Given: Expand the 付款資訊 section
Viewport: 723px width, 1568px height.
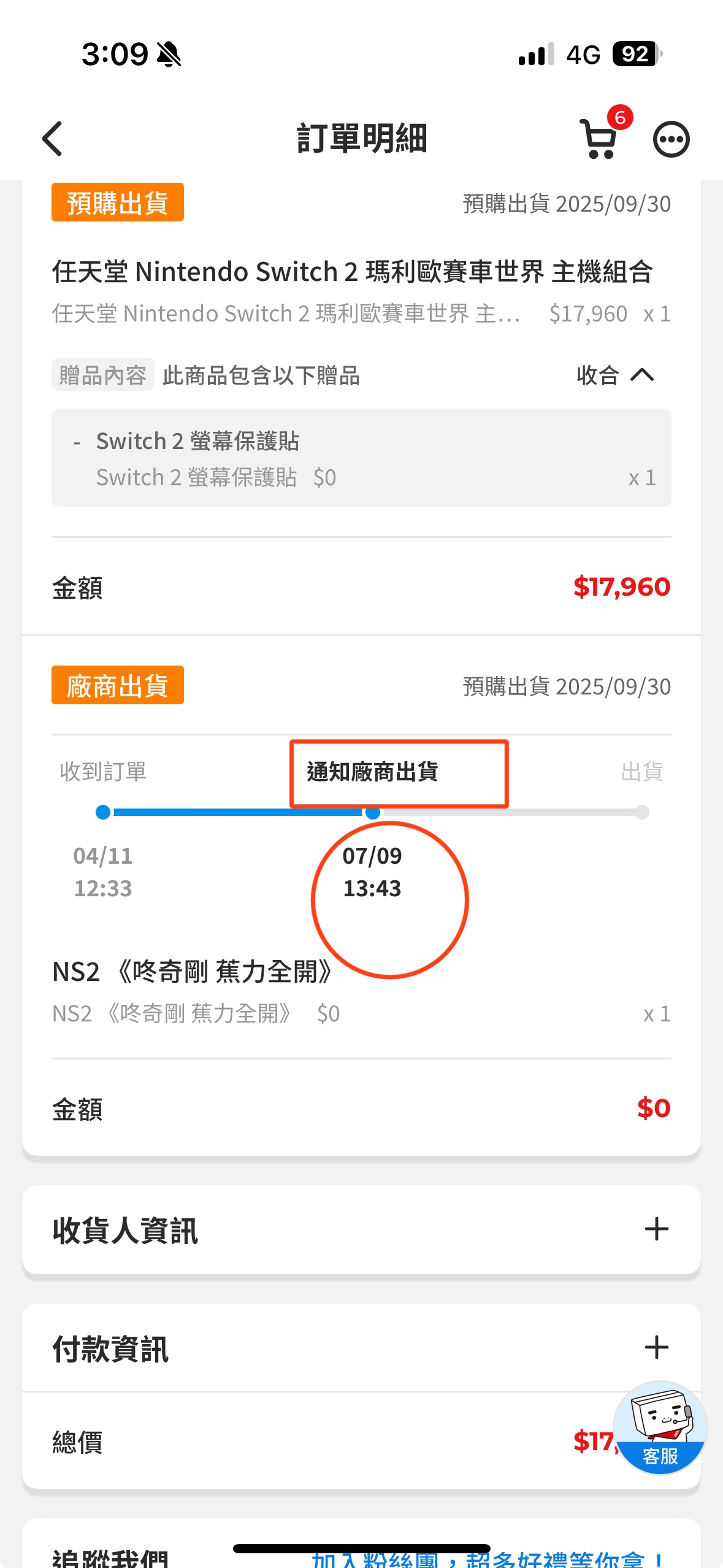Looking at the screenshot, I should (x=361, y=1348).
